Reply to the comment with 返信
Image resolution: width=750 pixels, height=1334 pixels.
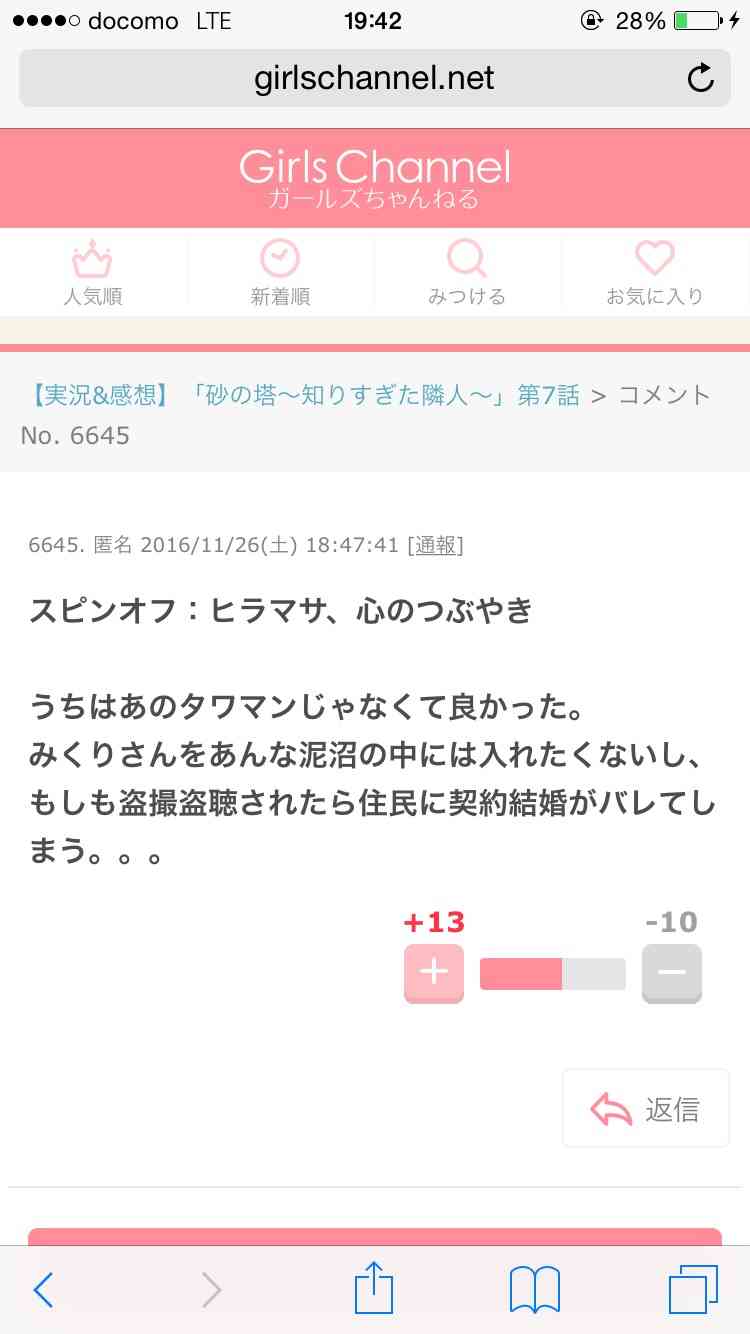click(646, 1109)
